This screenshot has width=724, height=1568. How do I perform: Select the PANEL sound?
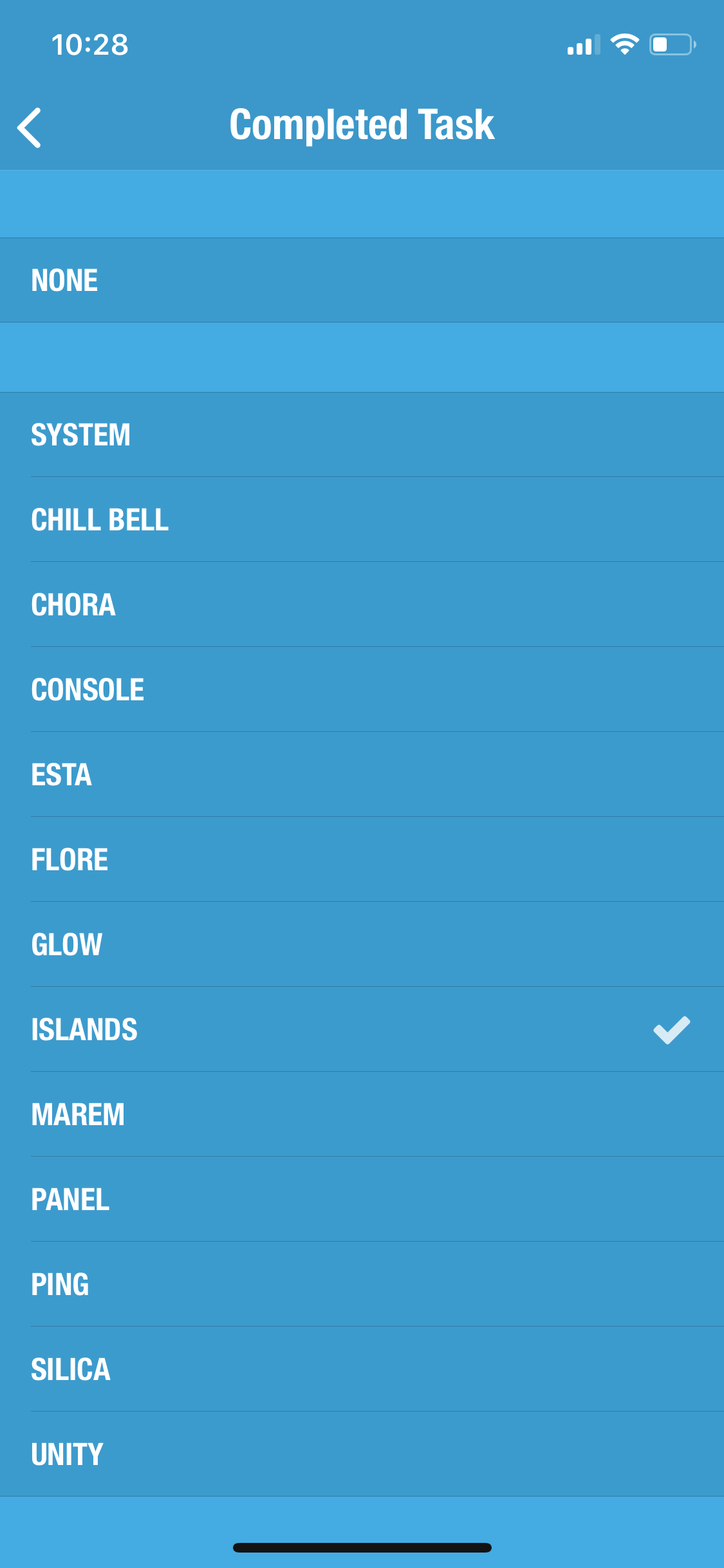click(x=362, y=1199)
